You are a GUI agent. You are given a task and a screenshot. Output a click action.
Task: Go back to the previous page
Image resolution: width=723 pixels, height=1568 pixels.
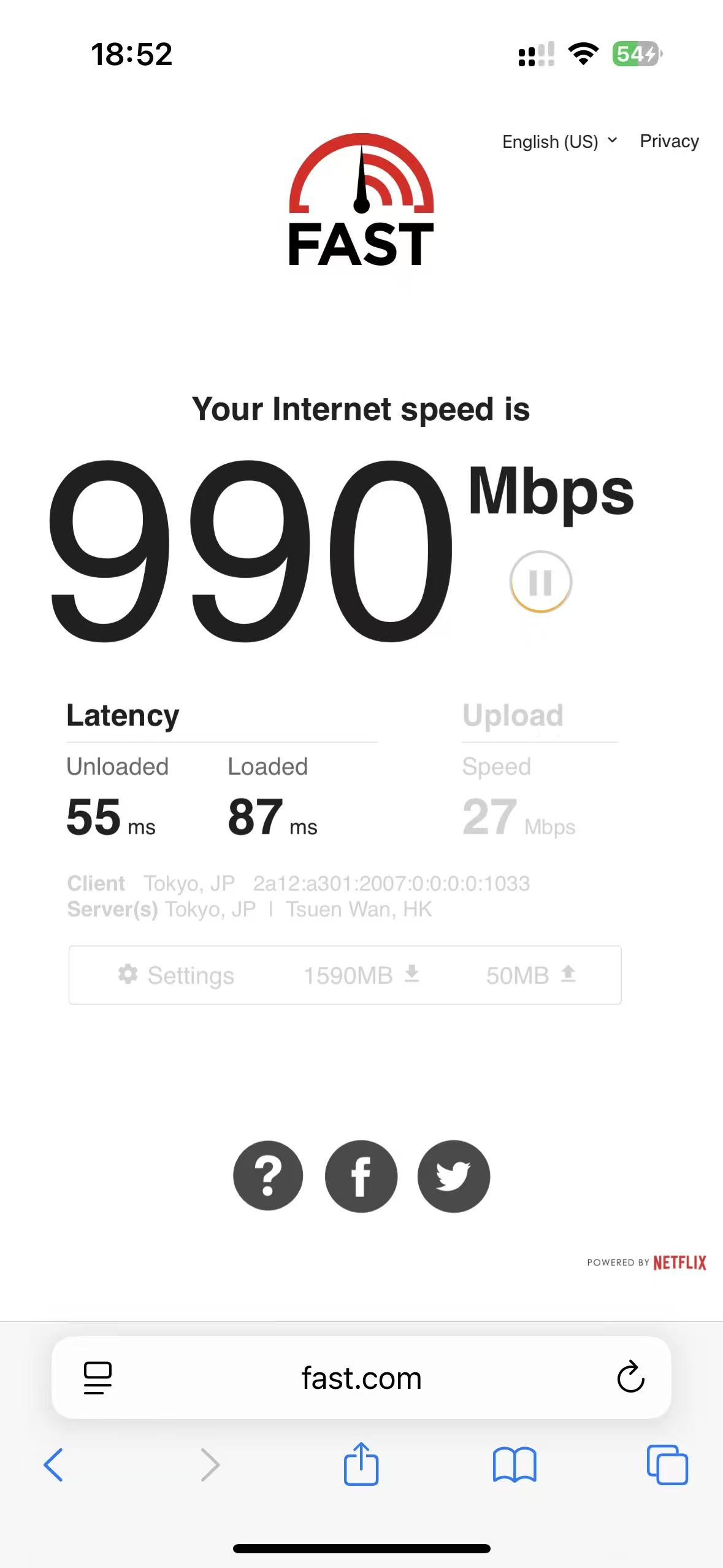tap(53, 1465)
